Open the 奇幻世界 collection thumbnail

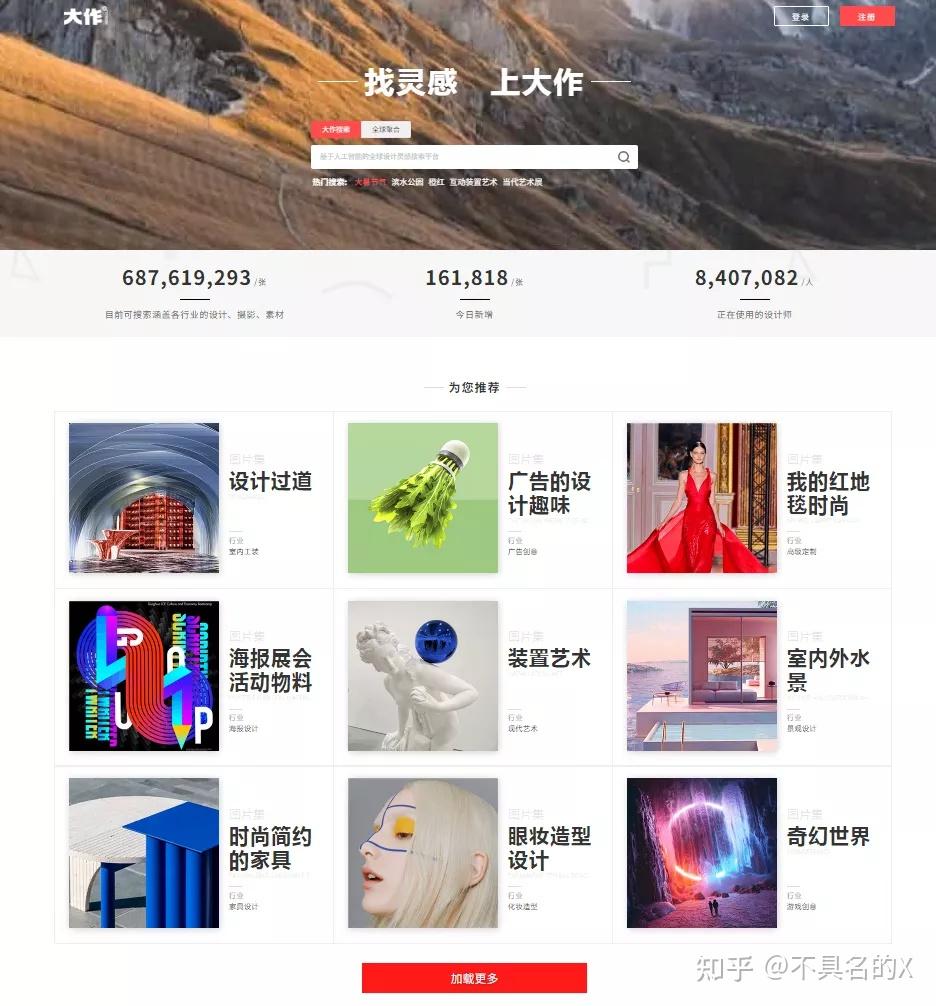click(700, 852)
